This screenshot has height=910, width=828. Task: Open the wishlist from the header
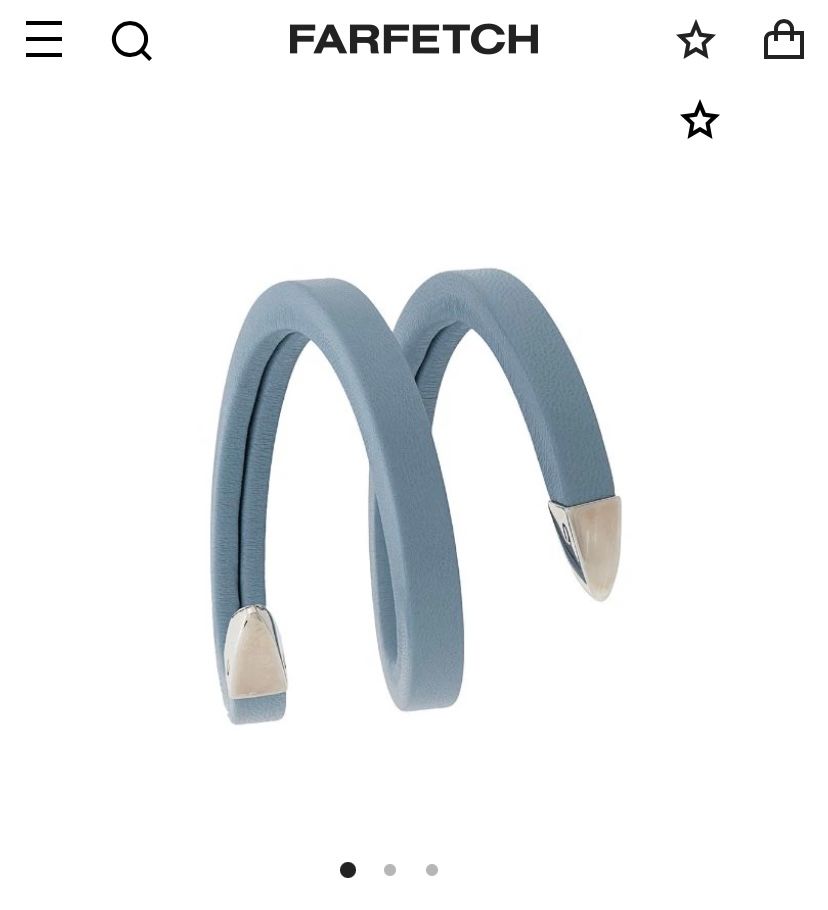(x=696, y=40)
